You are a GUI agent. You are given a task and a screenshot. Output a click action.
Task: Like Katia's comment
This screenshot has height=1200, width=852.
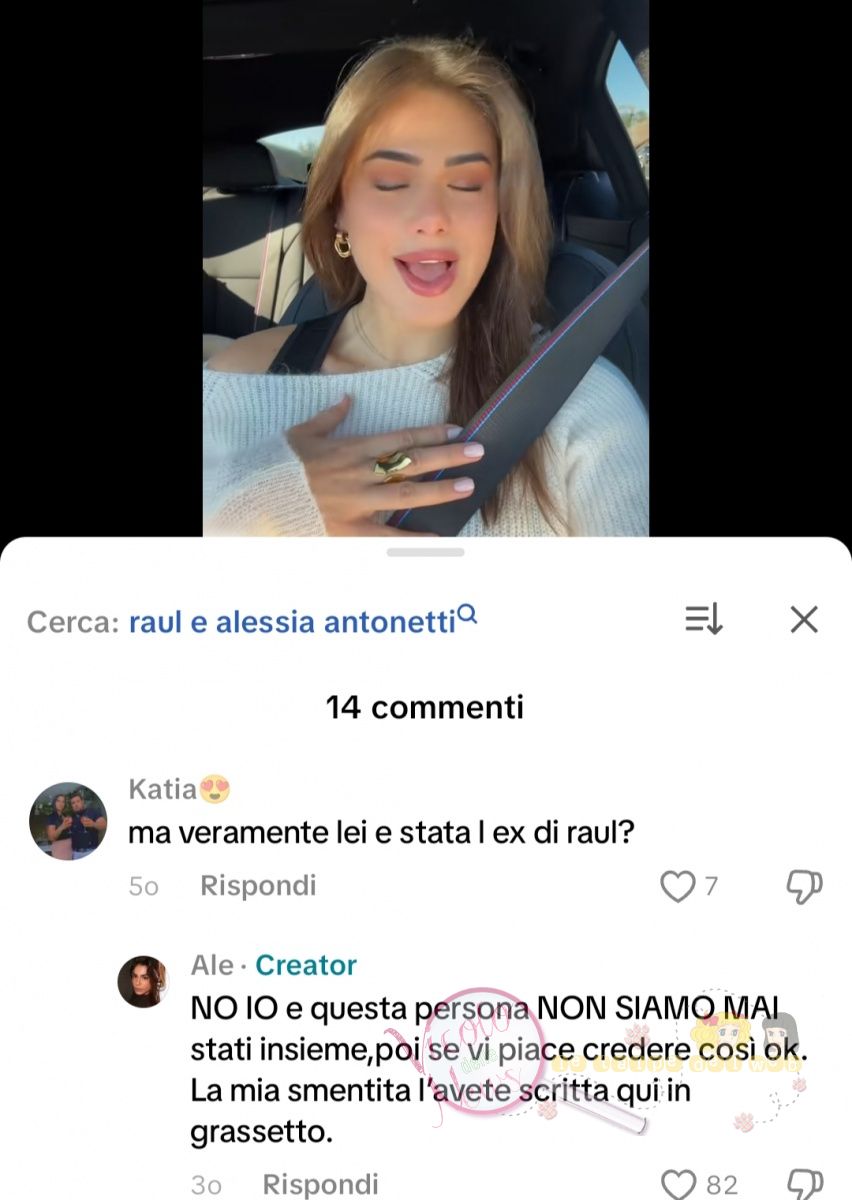point(678,886)
